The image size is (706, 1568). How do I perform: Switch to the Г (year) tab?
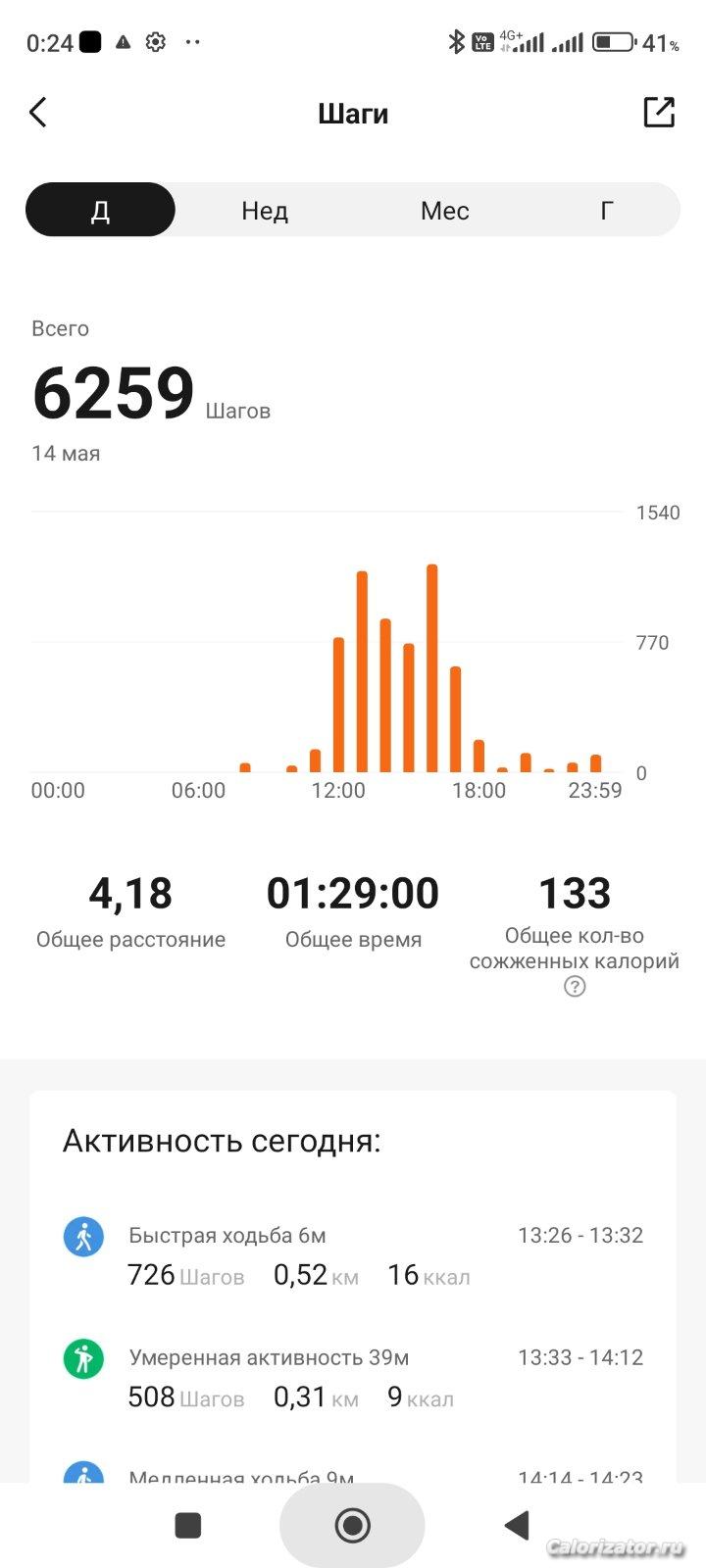[x=607, y=211]
